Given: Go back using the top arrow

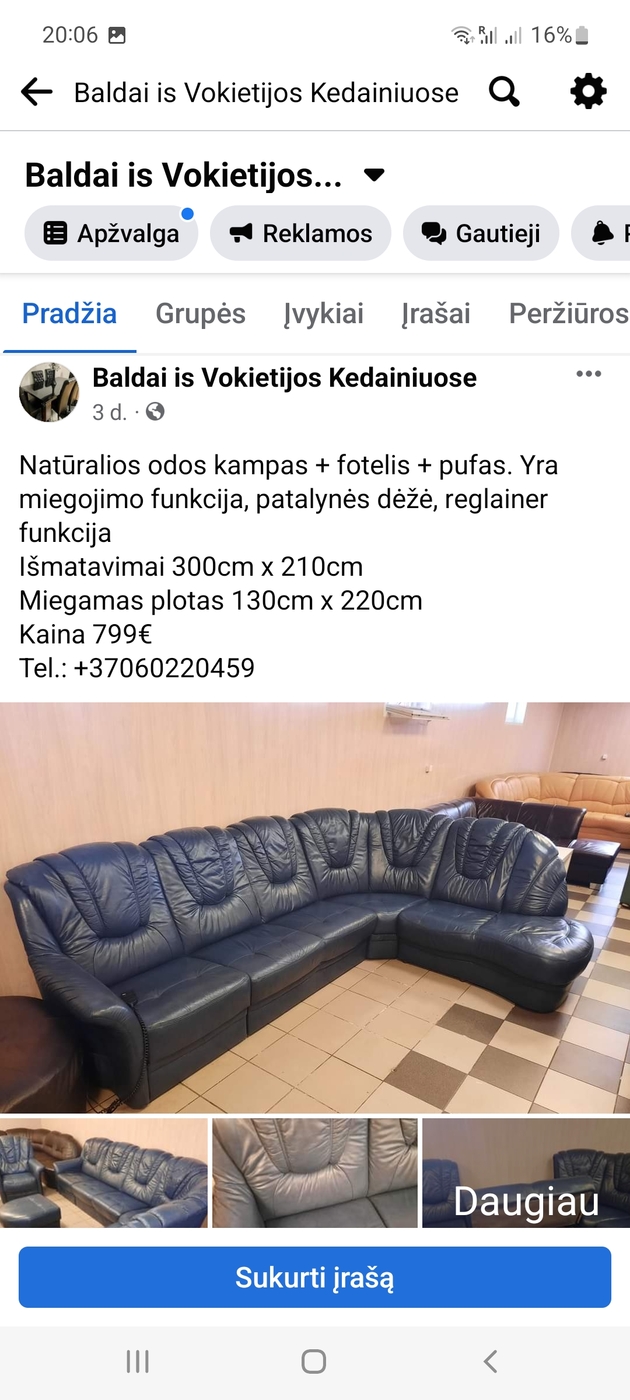Looking at the screenshot, I should pyautogui.click(x=37, y=93).
